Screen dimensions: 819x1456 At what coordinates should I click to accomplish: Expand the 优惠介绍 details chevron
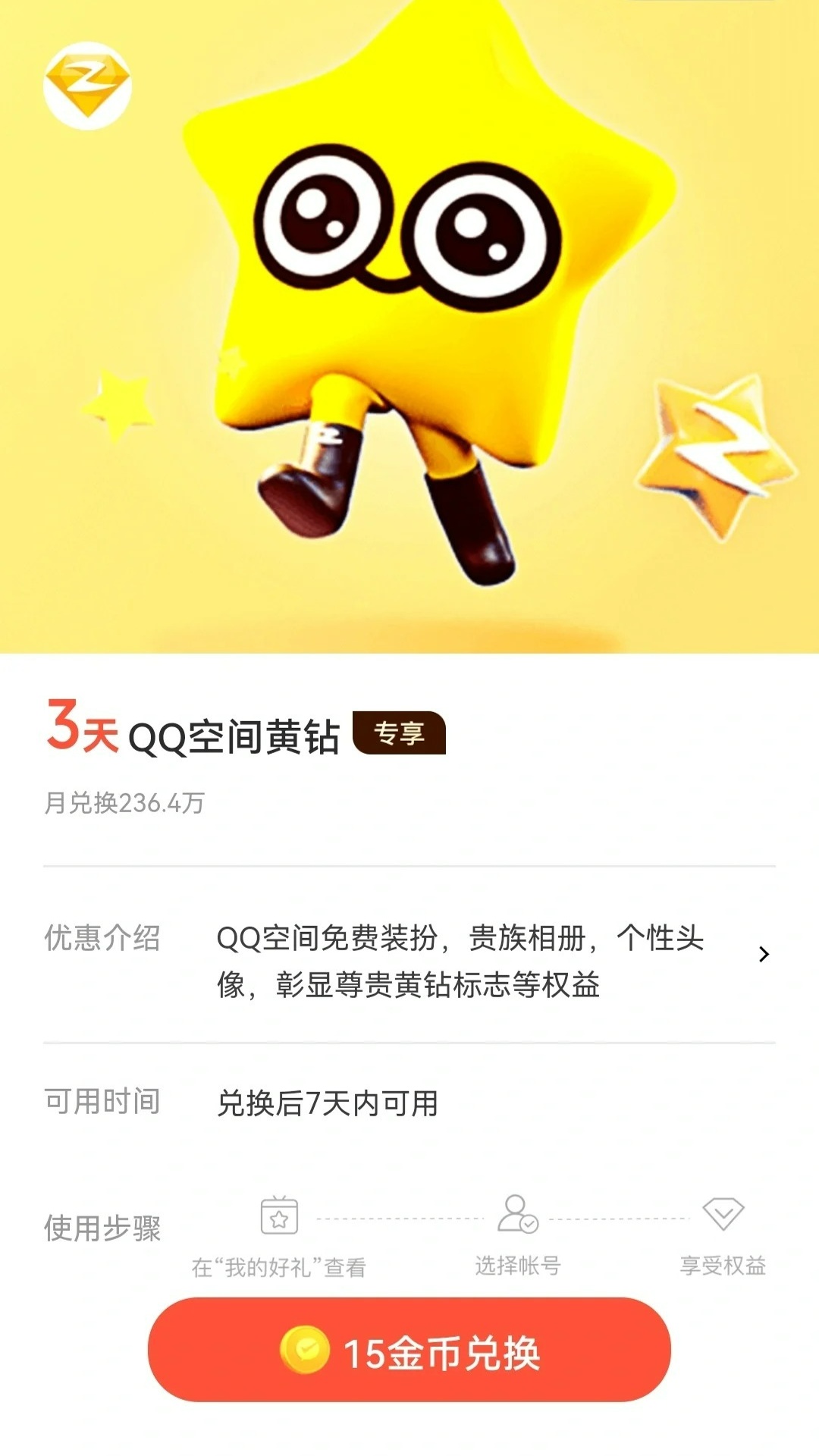click(x=764, y=955)
